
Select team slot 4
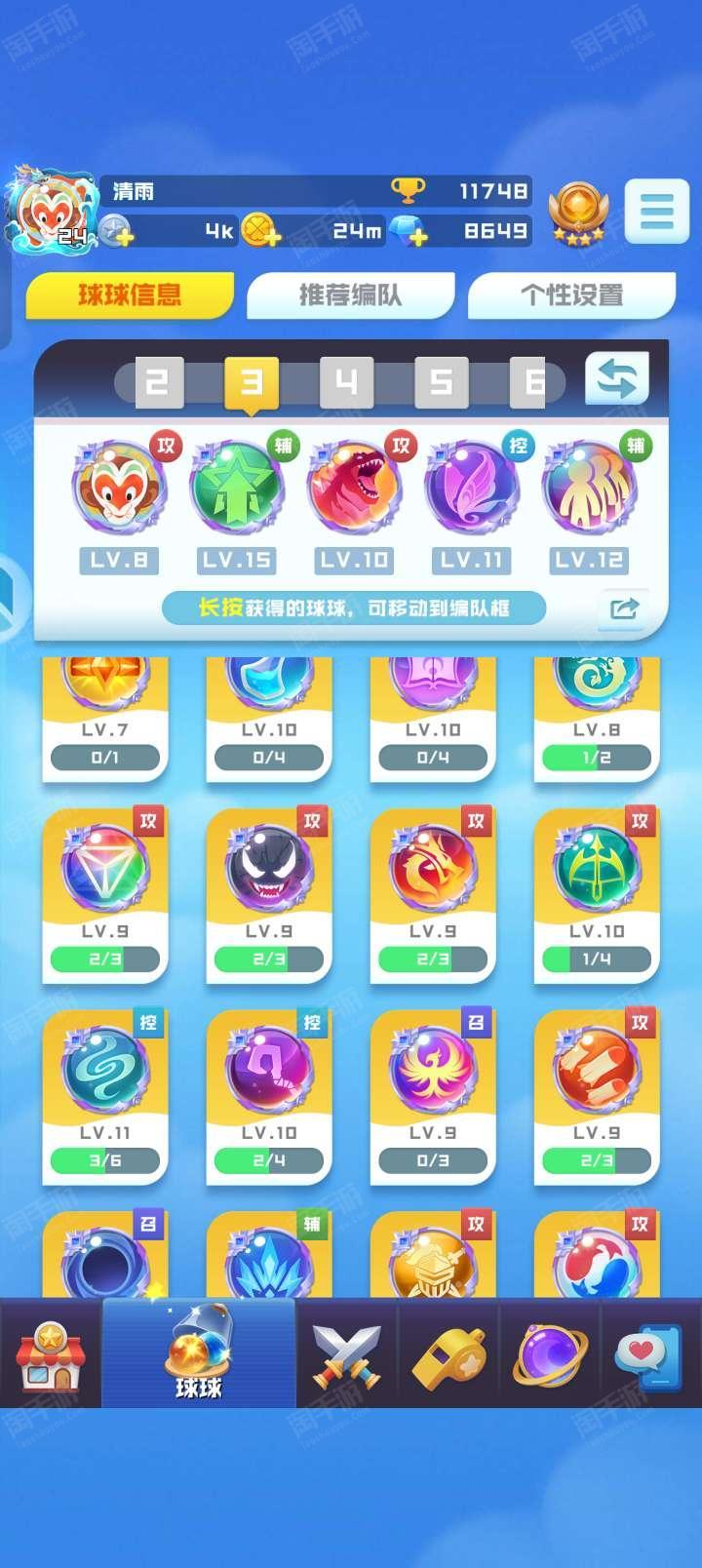[346, 381]
